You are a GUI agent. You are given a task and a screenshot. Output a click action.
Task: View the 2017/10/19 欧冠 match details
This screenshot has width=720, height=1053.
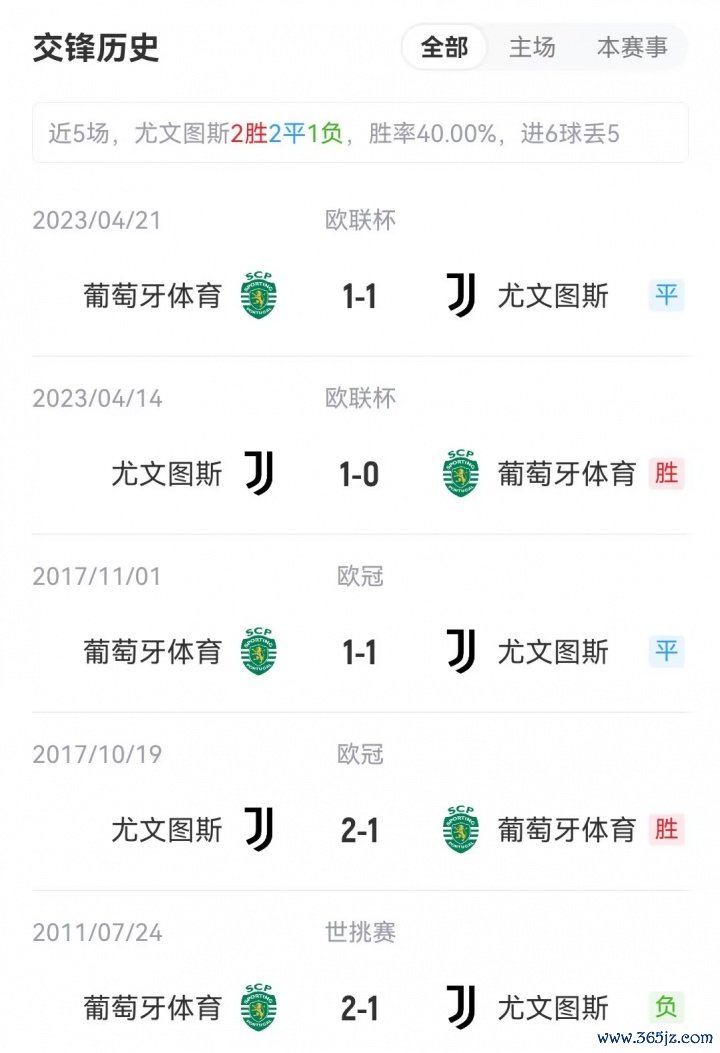pos(360,830)
